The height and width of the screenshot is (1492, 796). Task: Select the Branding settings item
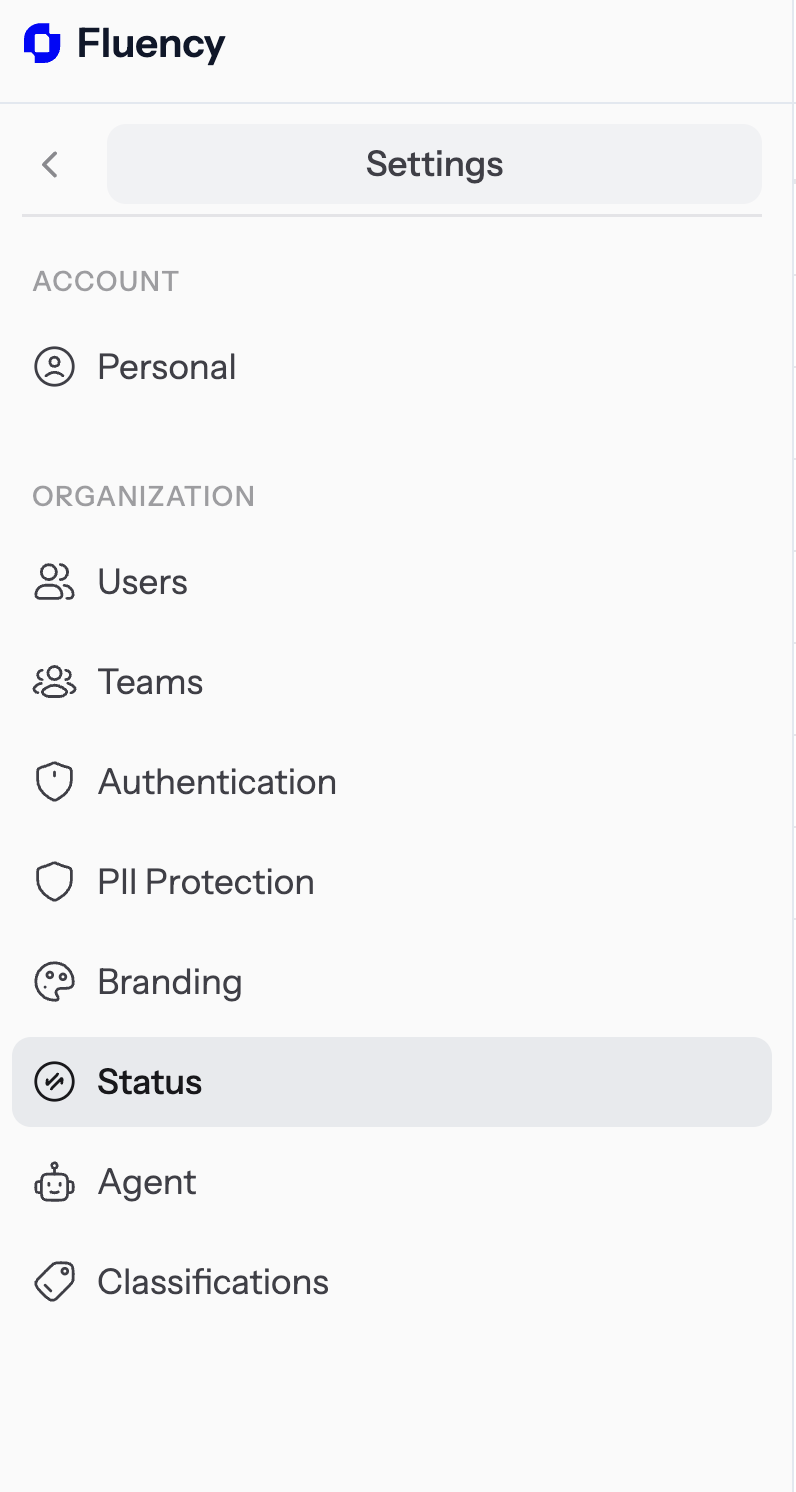click(x=169, y=981)
